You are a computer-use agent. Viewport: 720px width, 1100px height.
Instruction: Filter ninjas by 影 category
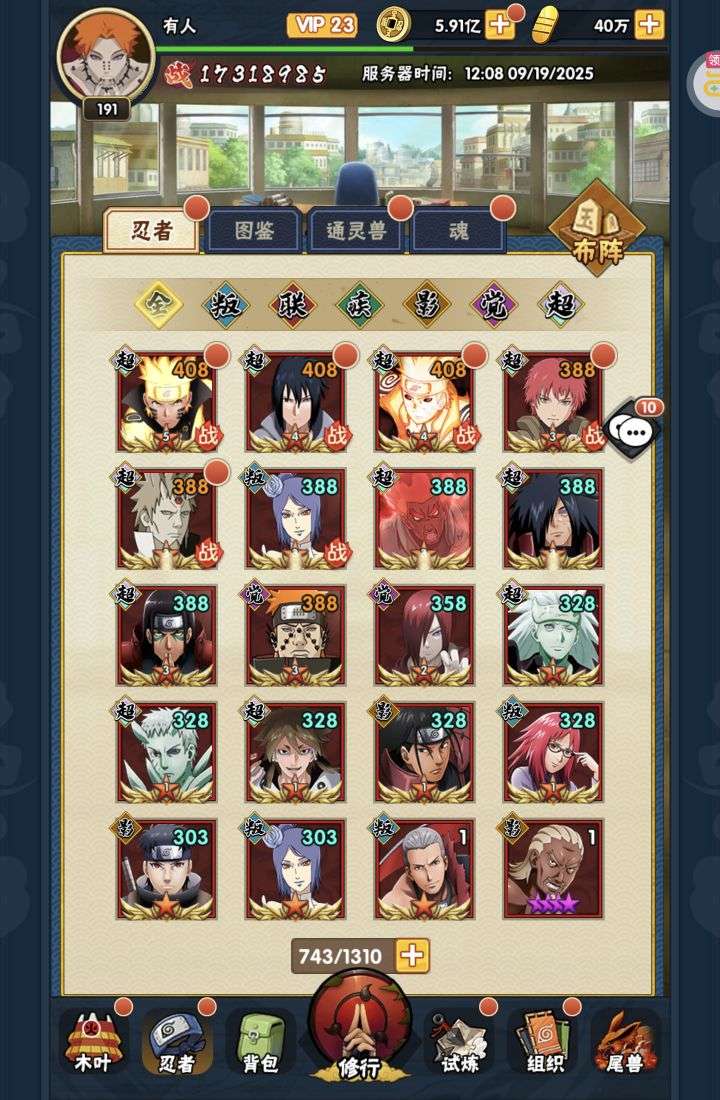pyautogui.click(x=426, y=305)
